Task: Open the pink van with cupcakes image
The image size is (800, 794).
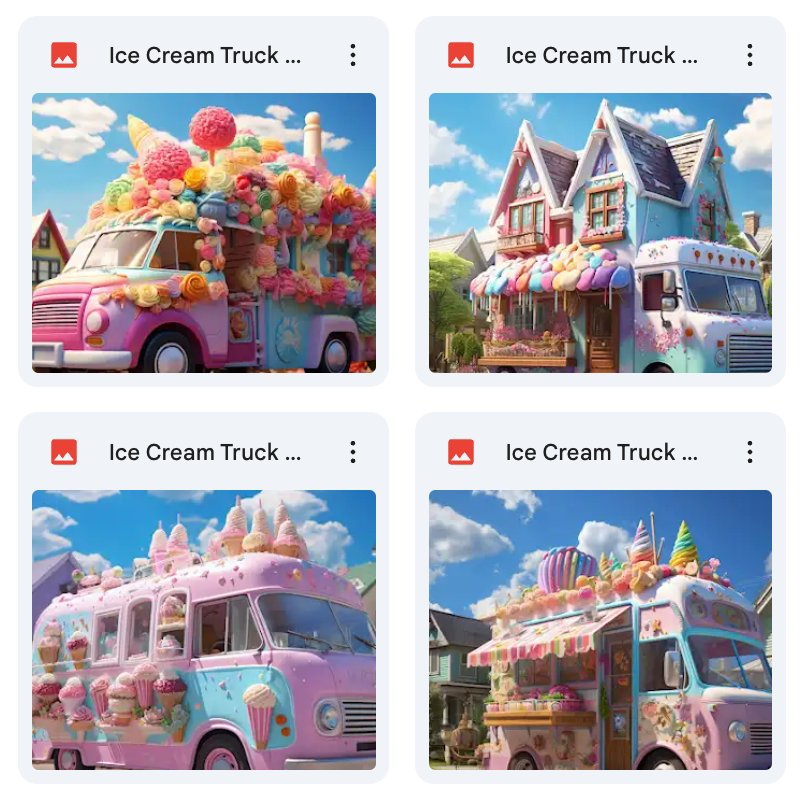Action: coord(204,630)
